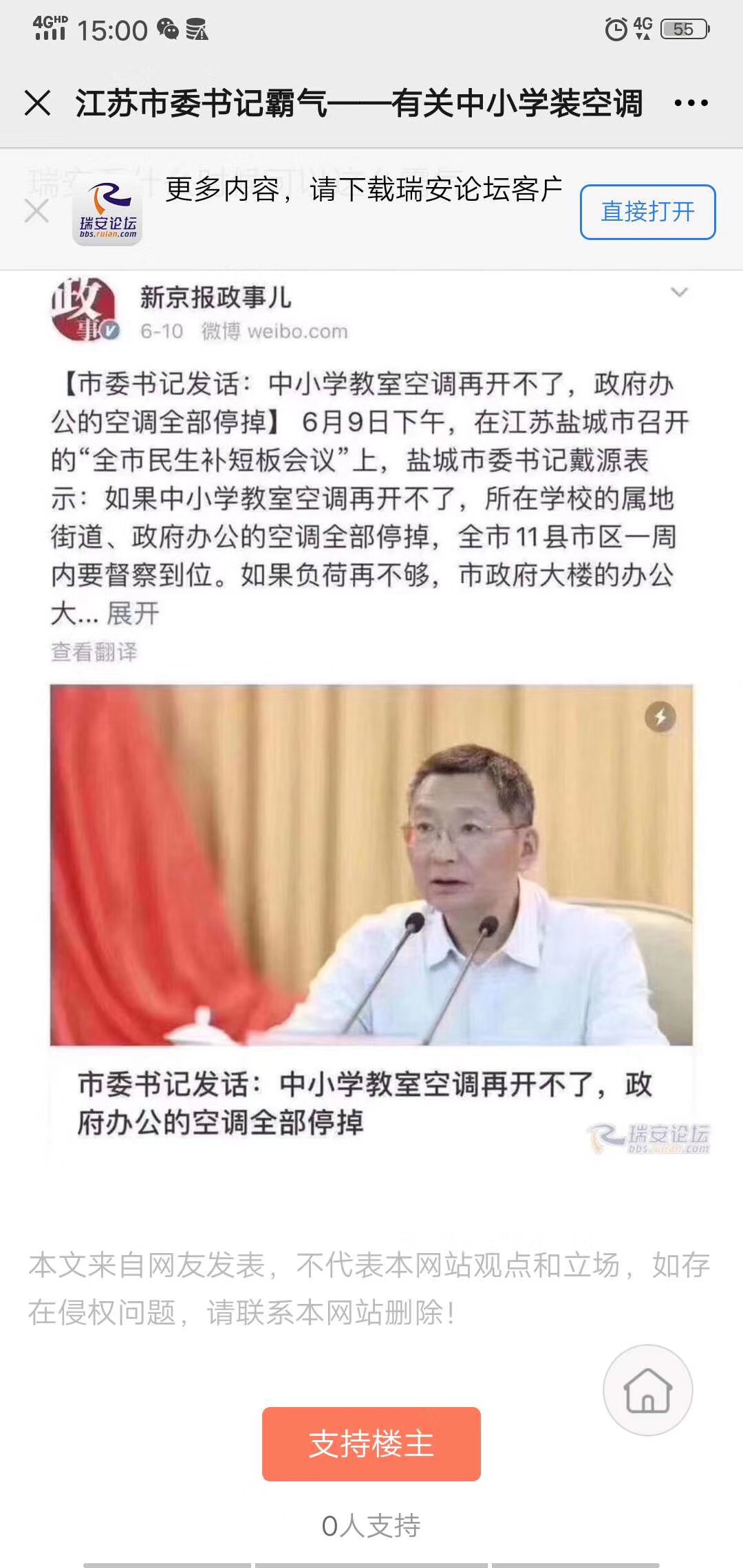The width and height of the screenshot is (743, 1568).
Task: Open the three-dot overflow menu
Action: [x=691, y=103]
